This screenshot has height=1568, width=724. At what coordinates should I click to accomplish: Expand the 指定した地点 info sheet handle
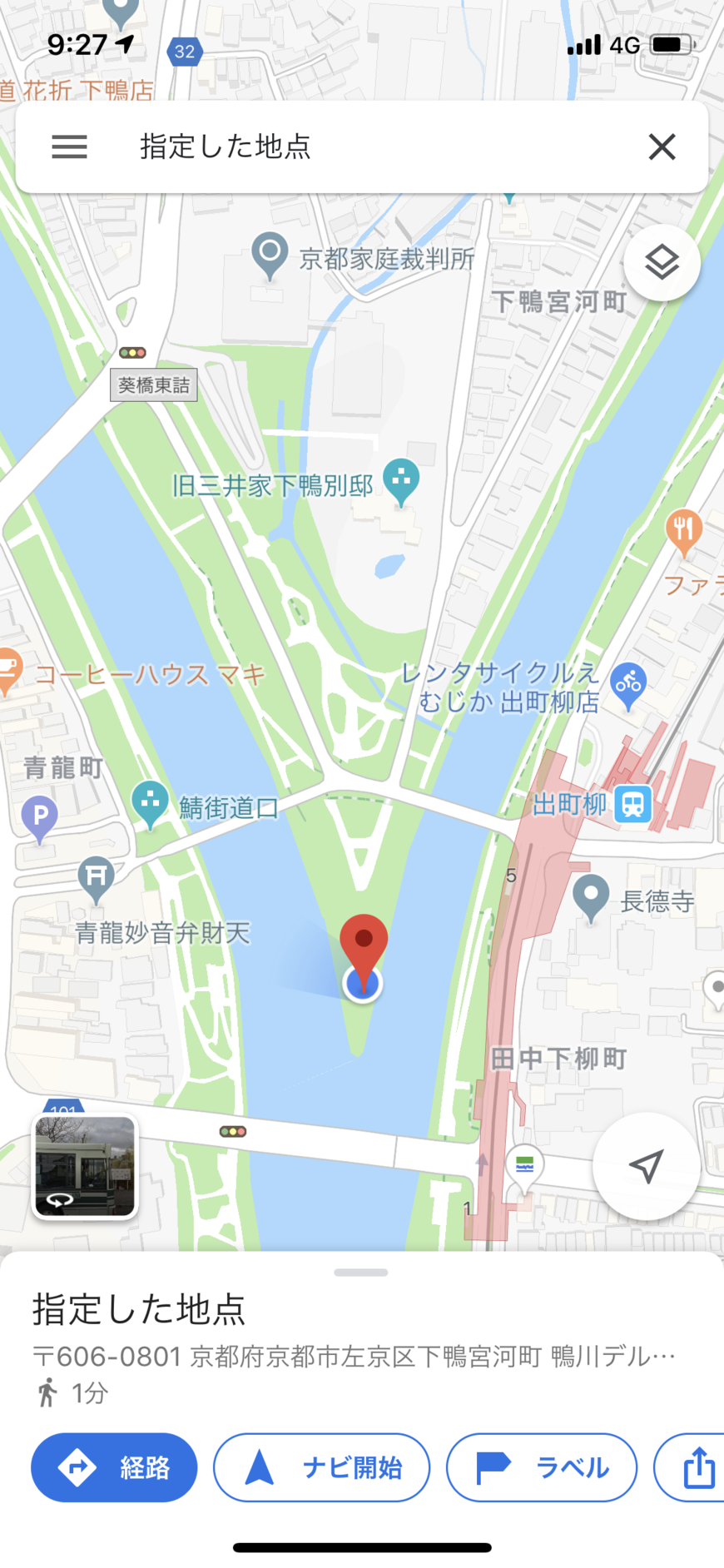(x=361, y=1273)
